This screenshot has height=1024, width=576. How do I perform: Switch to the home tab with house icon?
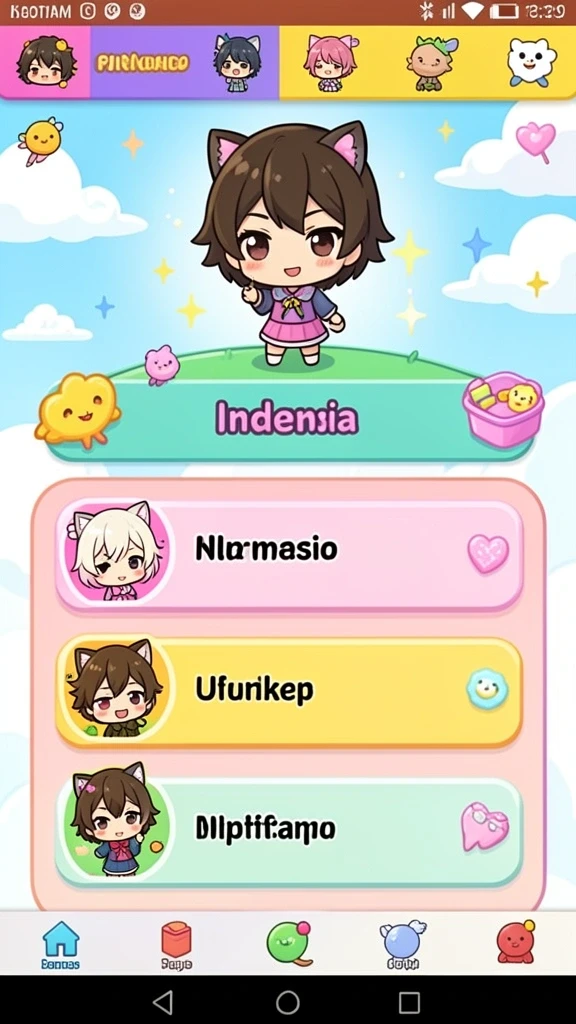pyautogui.click(x=61, y=945)
